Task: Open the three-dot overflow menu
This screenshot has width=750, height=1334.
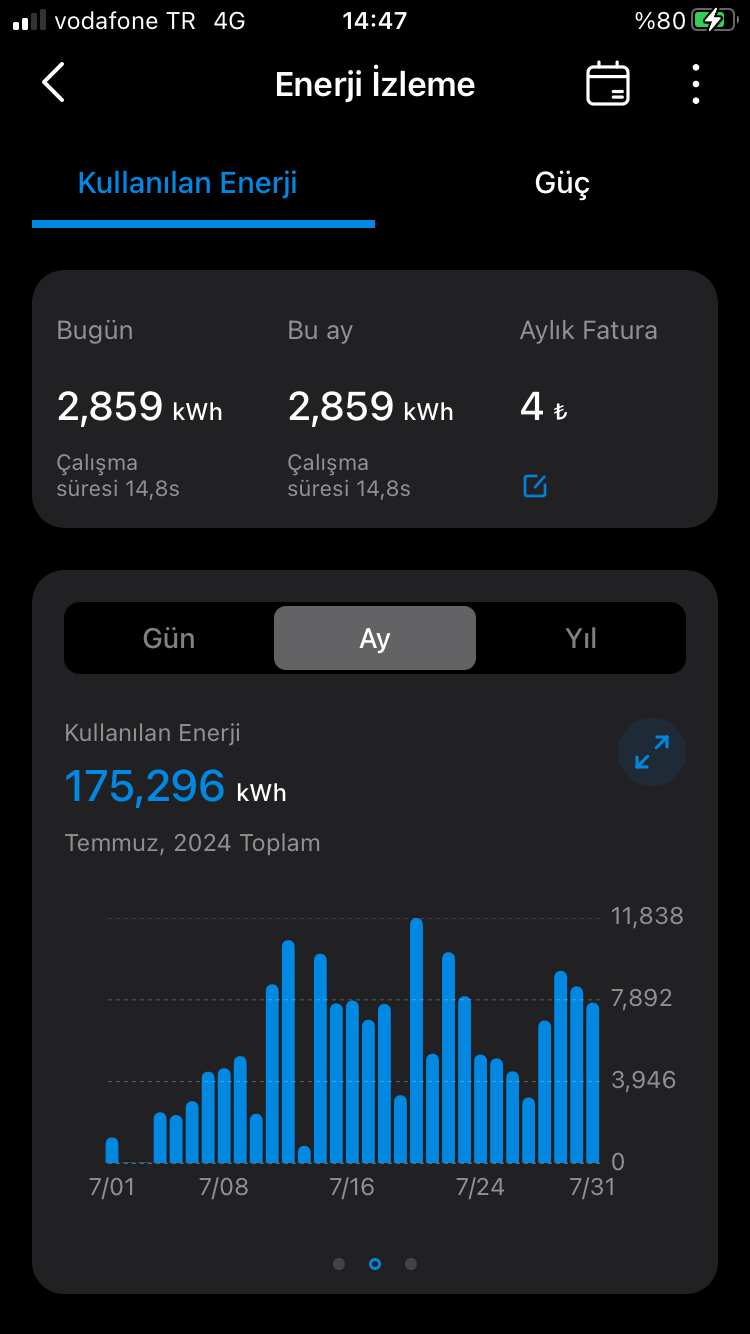Action: tap(696, 84)
